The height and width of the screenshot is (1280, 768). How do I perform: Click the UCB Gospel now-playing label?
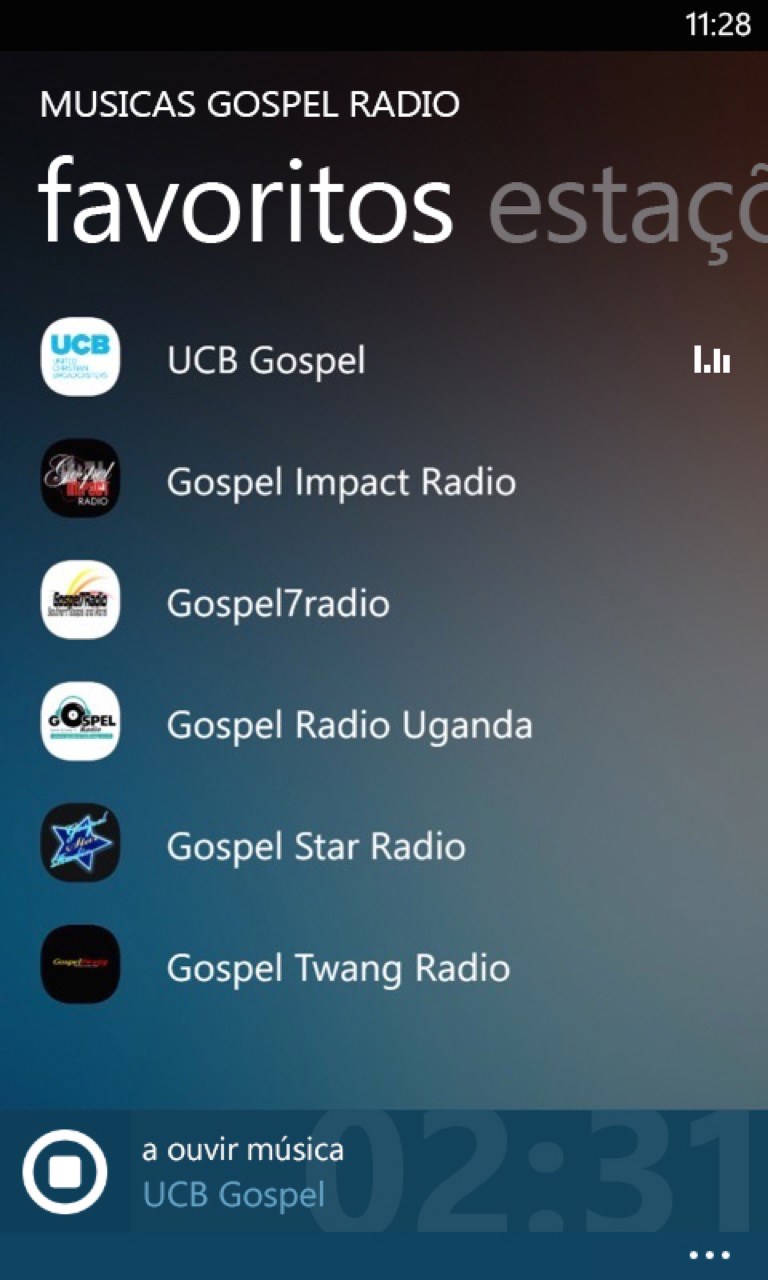(x=235, y=1194)
